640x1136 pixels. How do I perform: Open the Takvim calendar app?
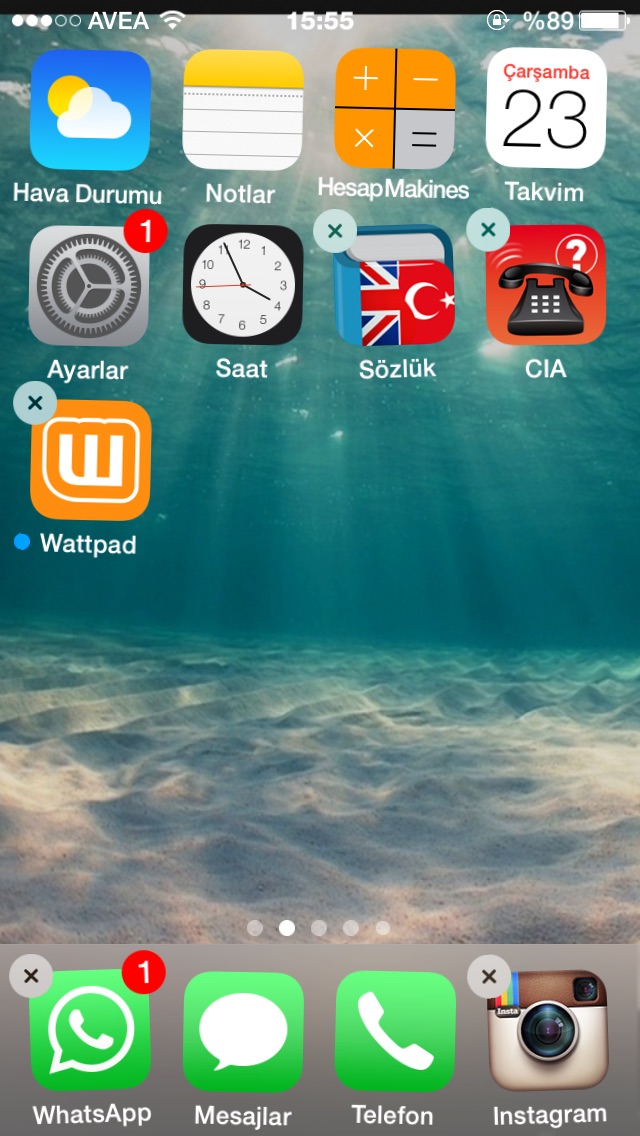coord(546,110)
